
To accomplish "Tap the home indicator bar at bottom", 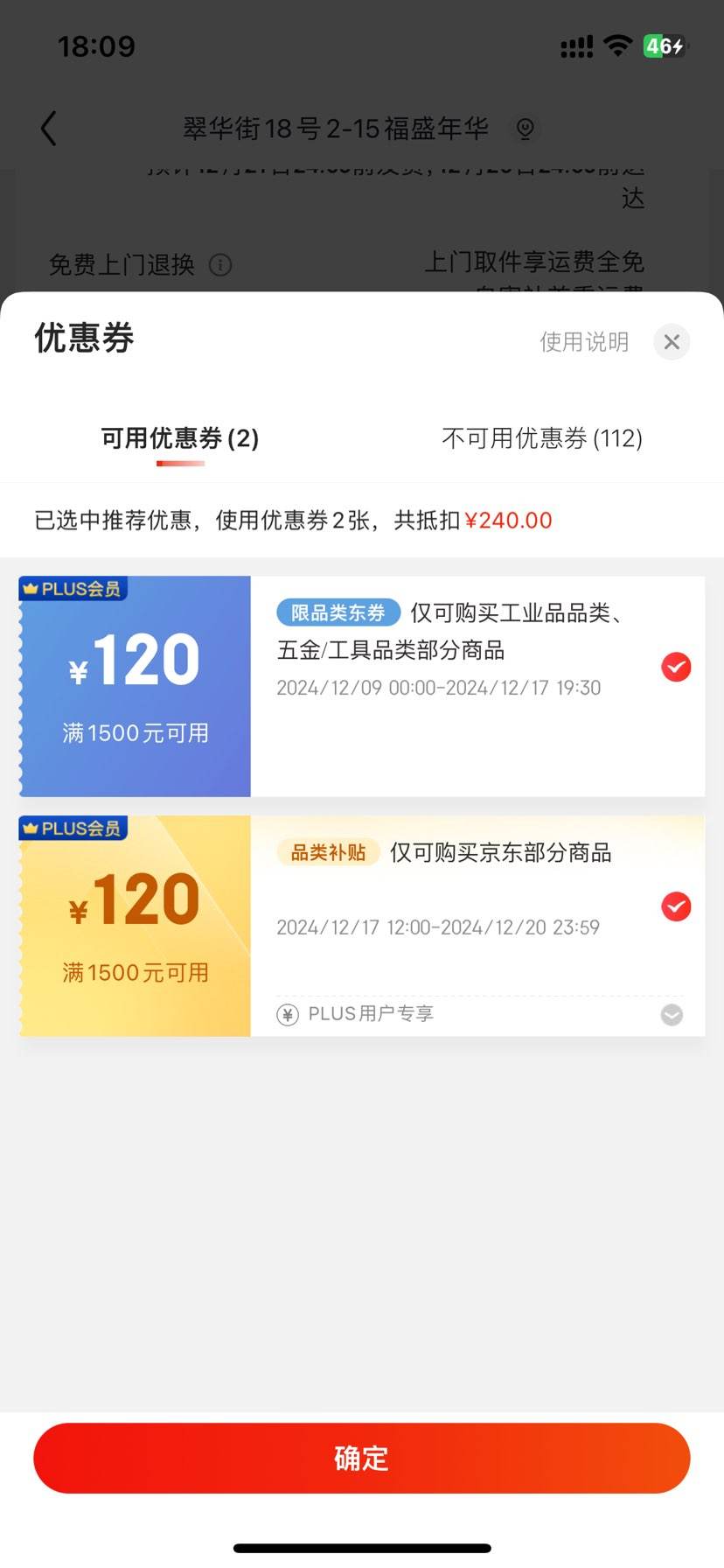I will tap(362, 1547).
